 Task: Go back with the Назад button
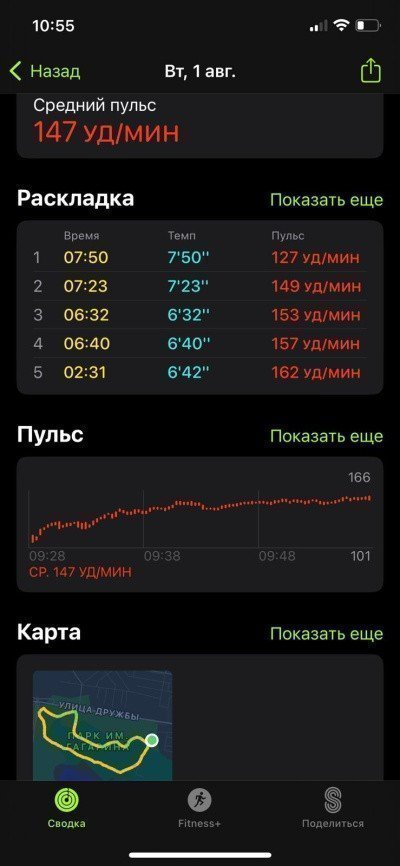(x=45, y=71)
